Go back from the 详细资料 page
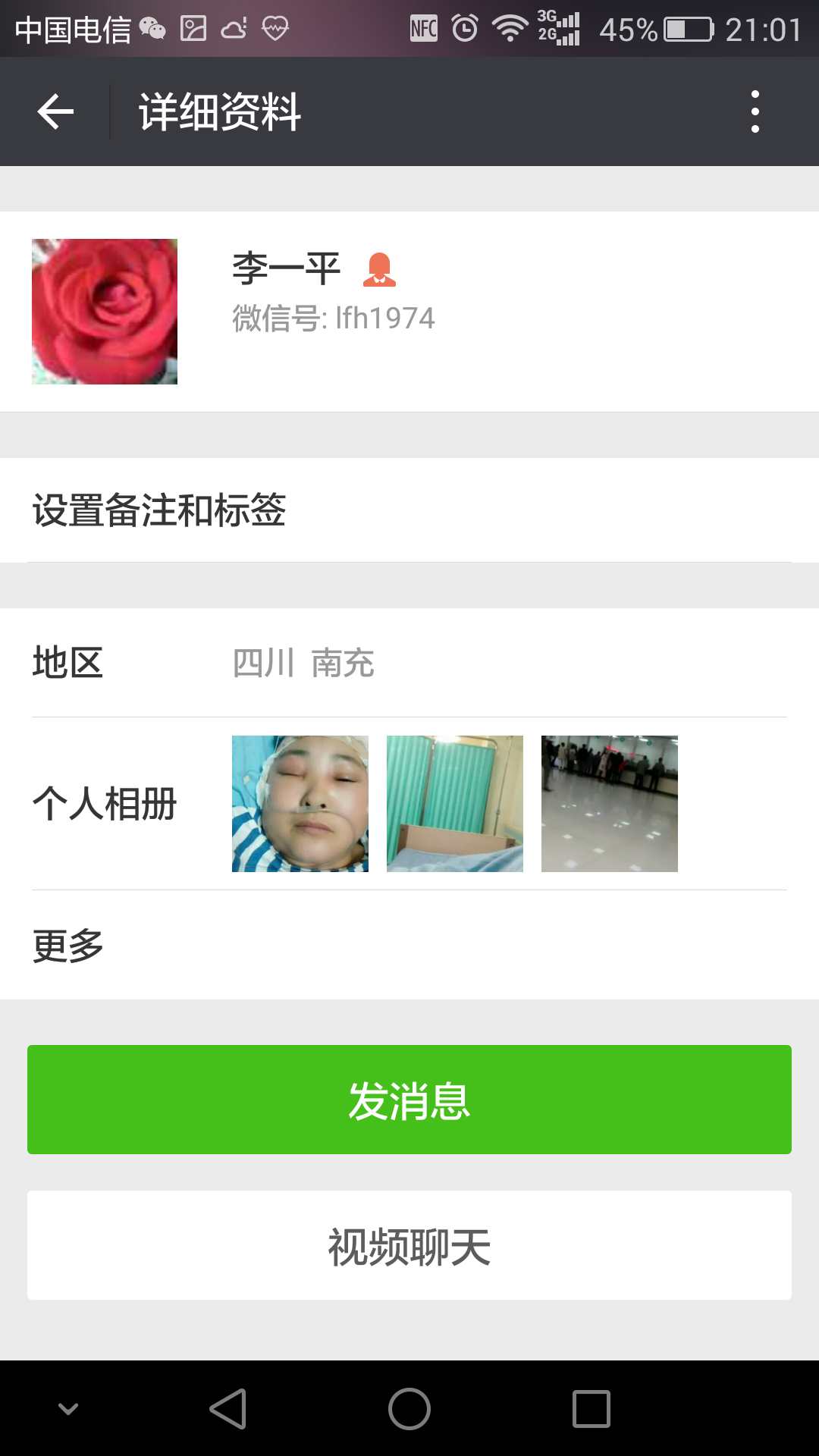 coord(55,112)
